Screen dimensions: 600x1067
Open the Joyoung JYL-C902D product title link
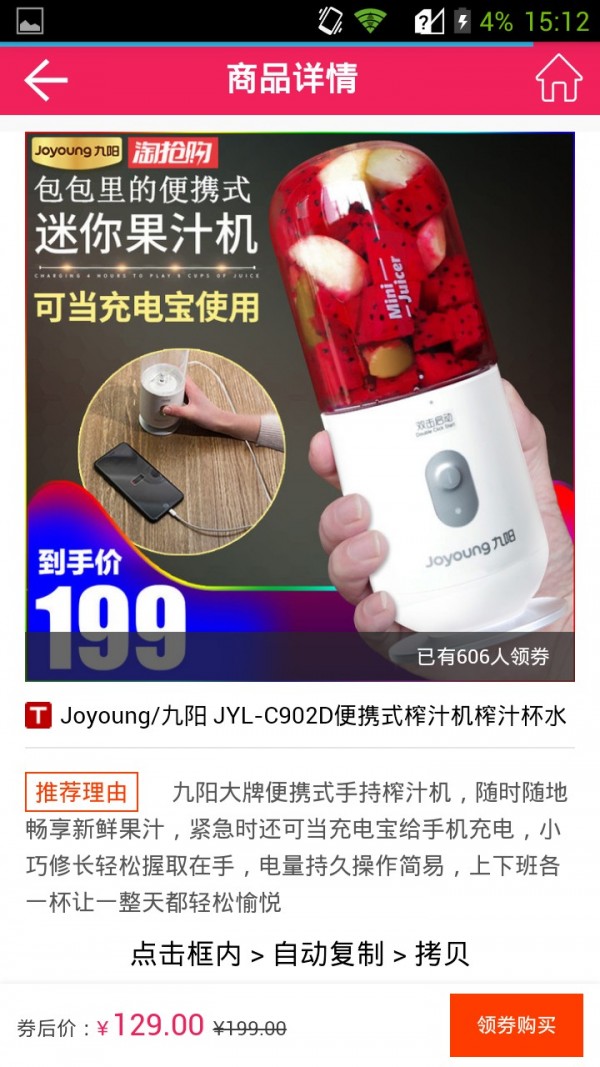pos(312,716)
